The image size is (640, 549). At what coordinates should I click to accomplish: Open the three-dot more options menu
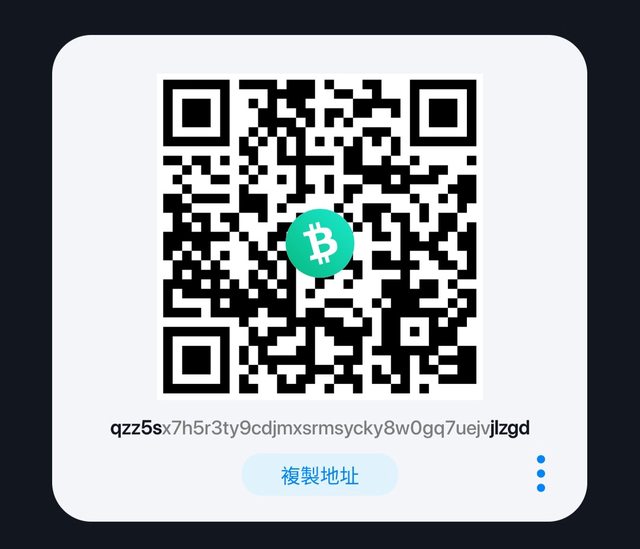(x=541, y=474)
